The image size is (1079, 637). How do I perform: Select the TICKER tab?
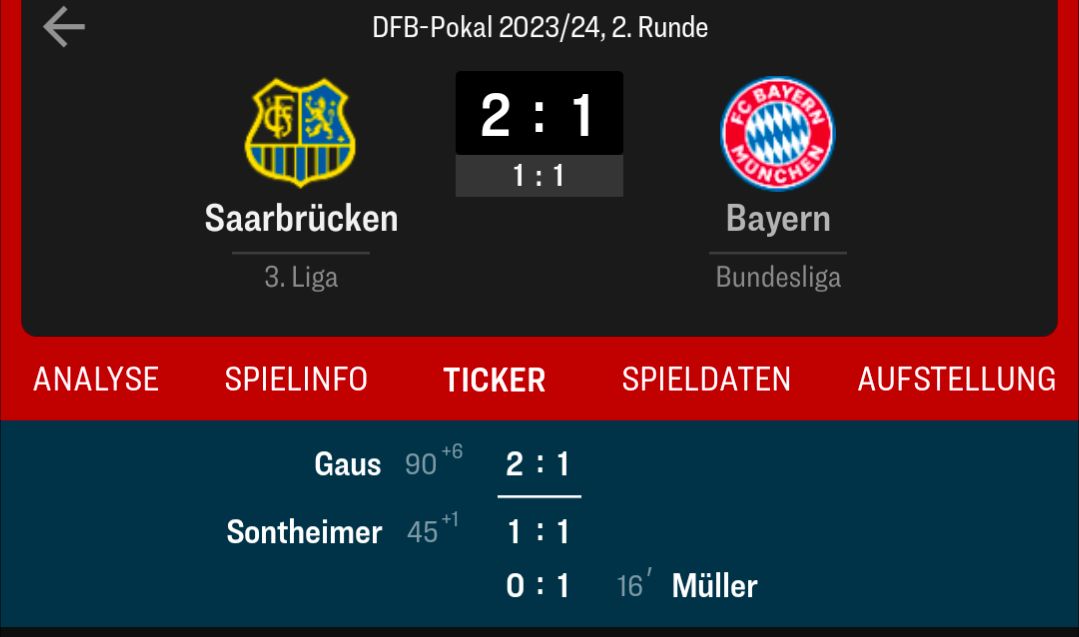point(495,380)
